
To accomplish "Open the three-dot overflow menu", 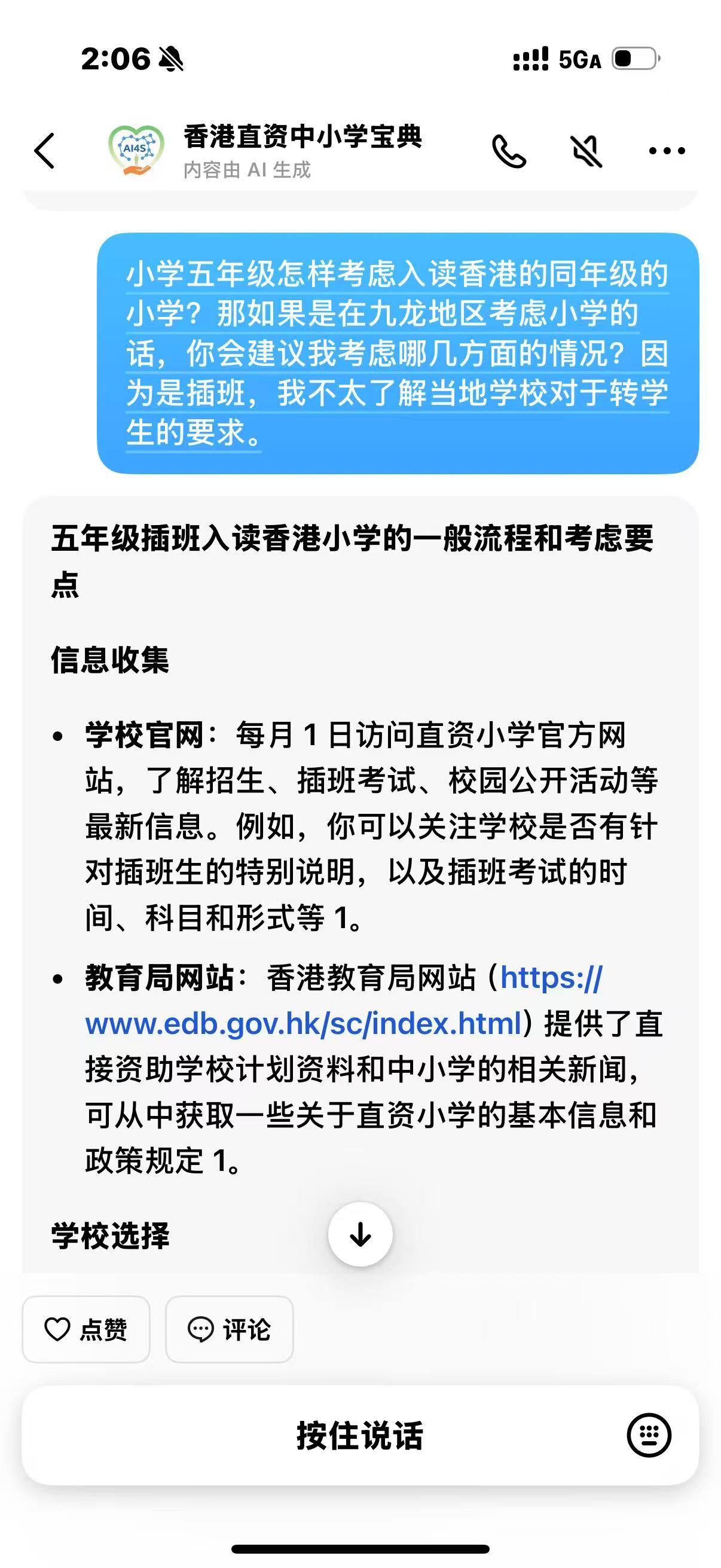I will (666, 151).
